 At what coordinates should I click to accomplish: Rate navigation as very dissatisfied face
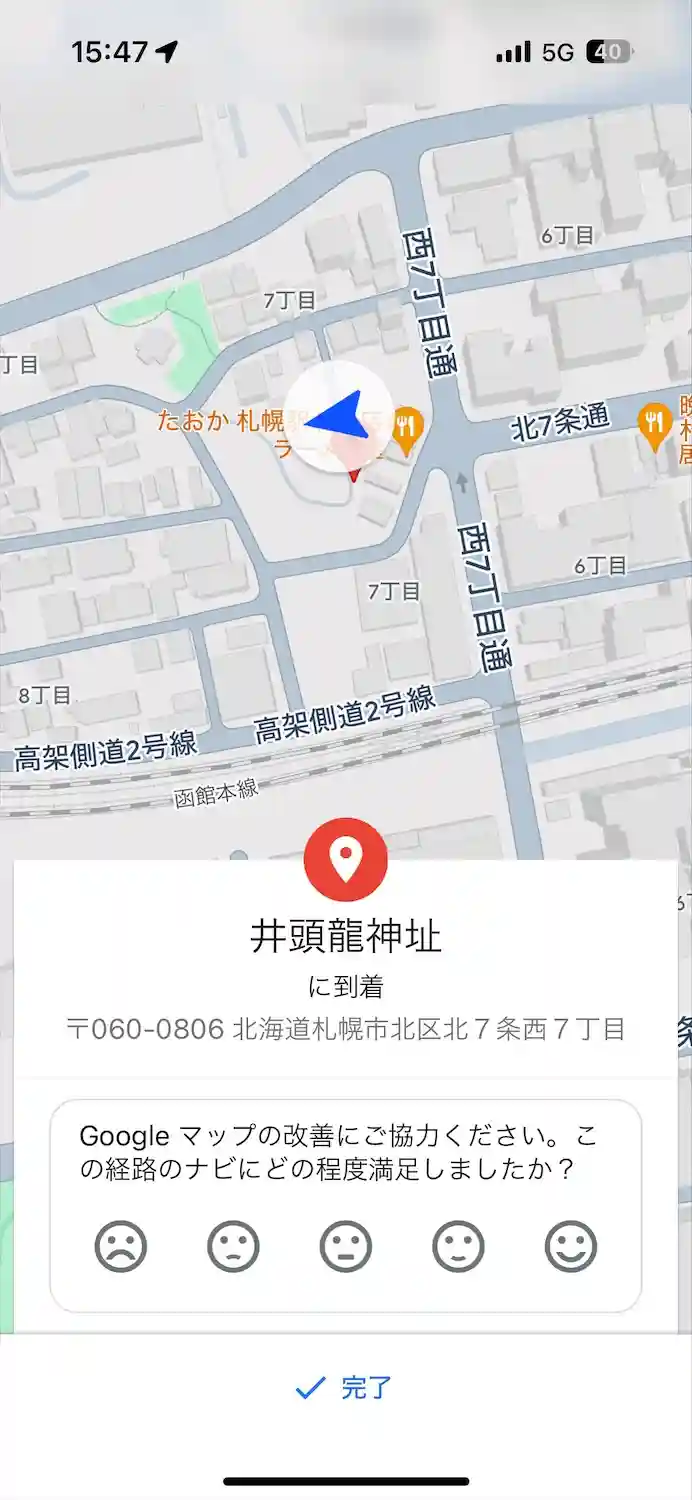[x=121, y=1247]
